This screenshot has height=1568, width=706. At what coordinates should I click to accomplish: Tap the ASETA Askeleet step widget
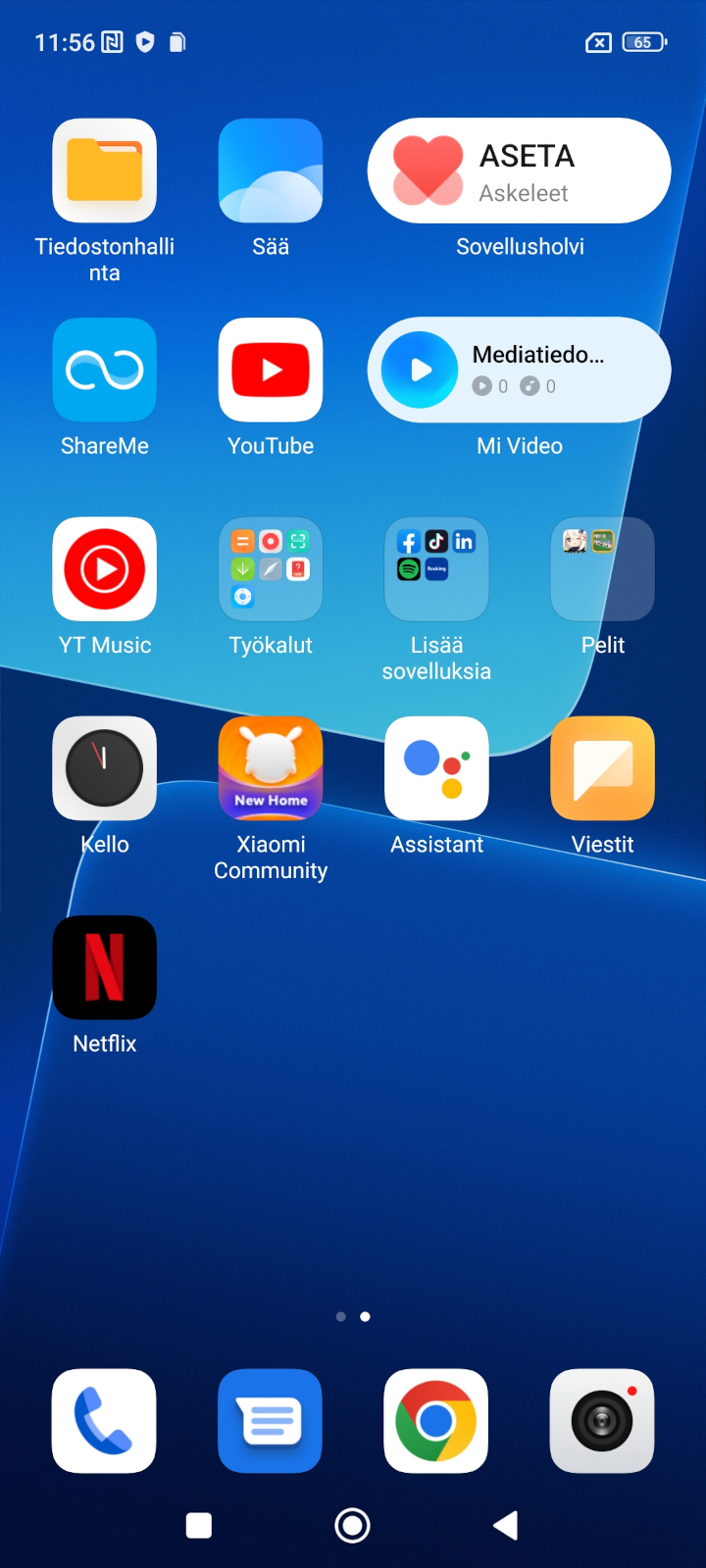point(519,171)
